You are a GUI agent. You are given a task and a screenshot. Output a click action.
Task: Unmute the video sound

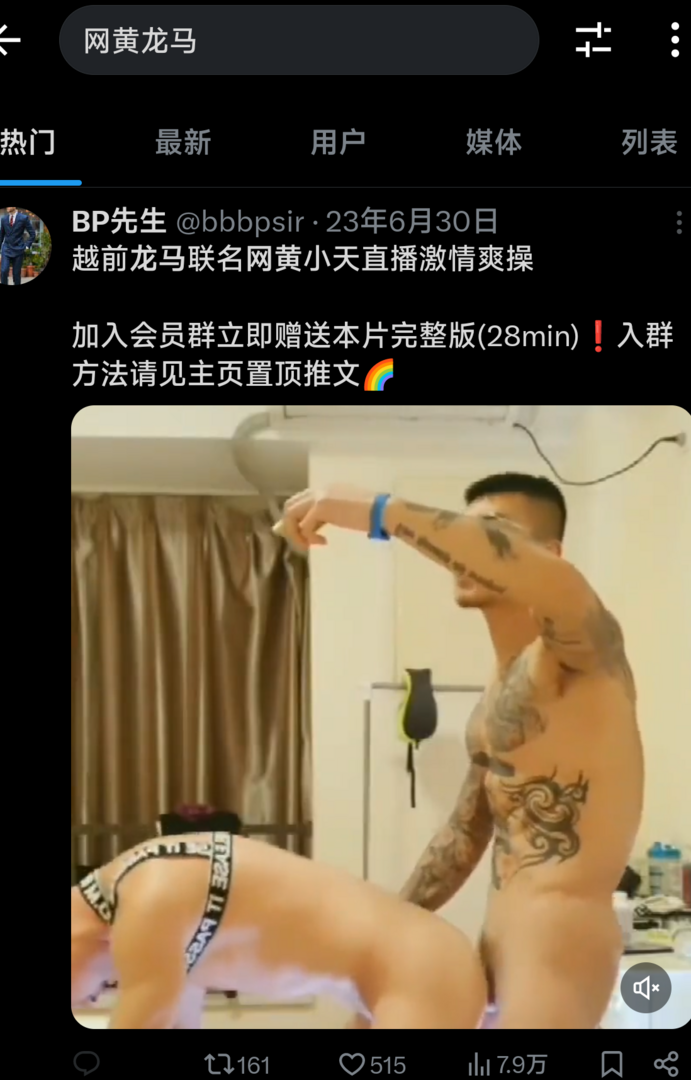(x=646, y=989)
